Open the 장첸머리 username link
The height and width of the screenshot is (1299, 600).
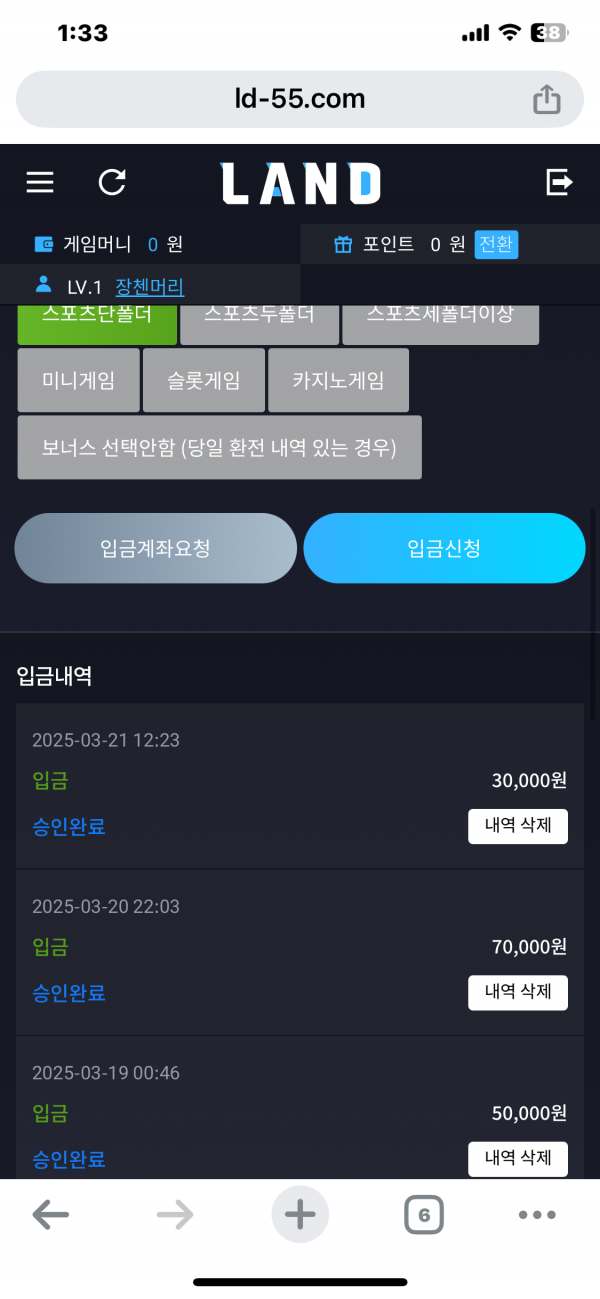pyautogui.click(x=150, y=287)
